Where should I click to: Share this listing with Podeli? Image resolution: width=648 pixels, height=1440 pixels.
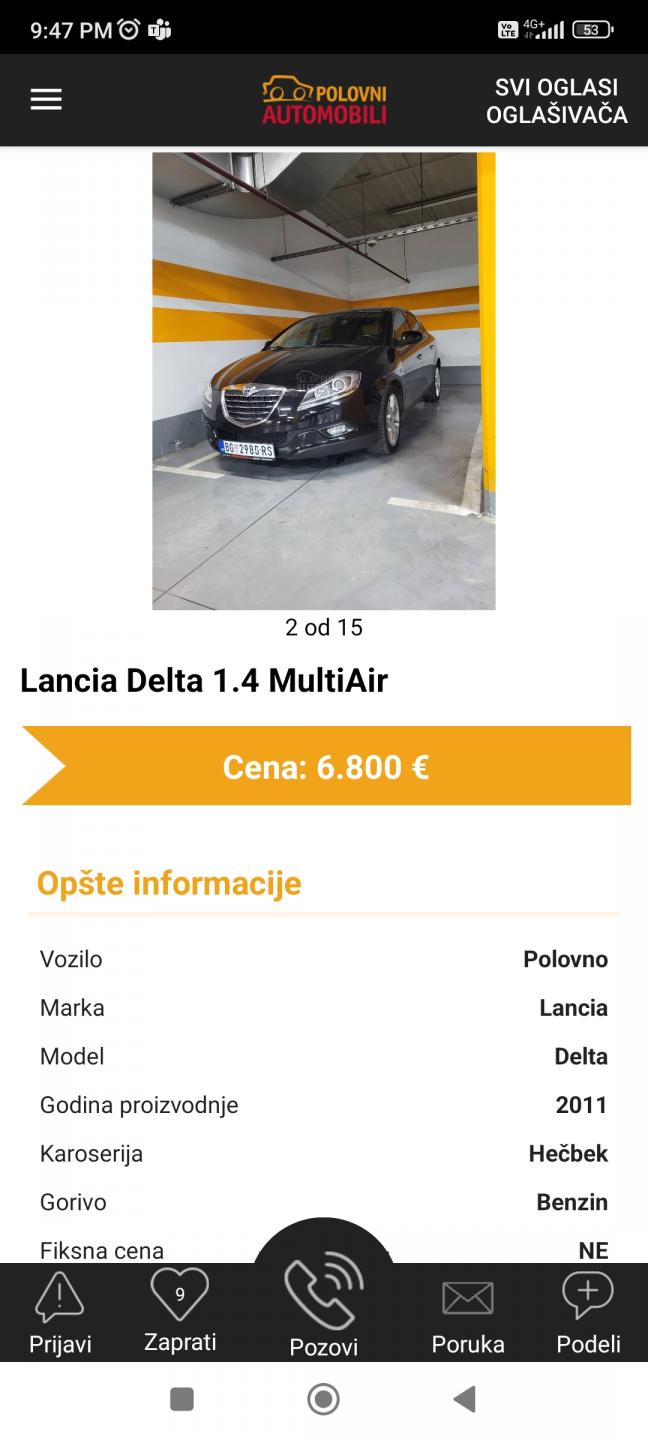click(x=588, y=1312)
